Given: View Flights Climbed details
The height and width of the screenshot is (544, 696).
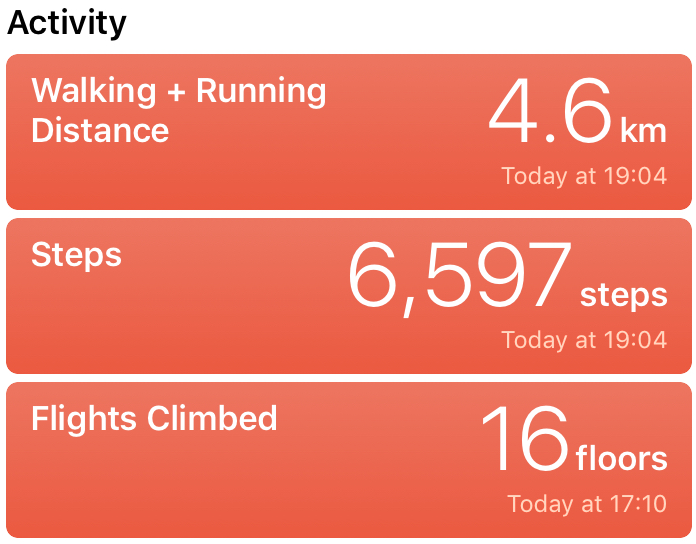Looking at the screenshot, I should (x=348, y=460).
